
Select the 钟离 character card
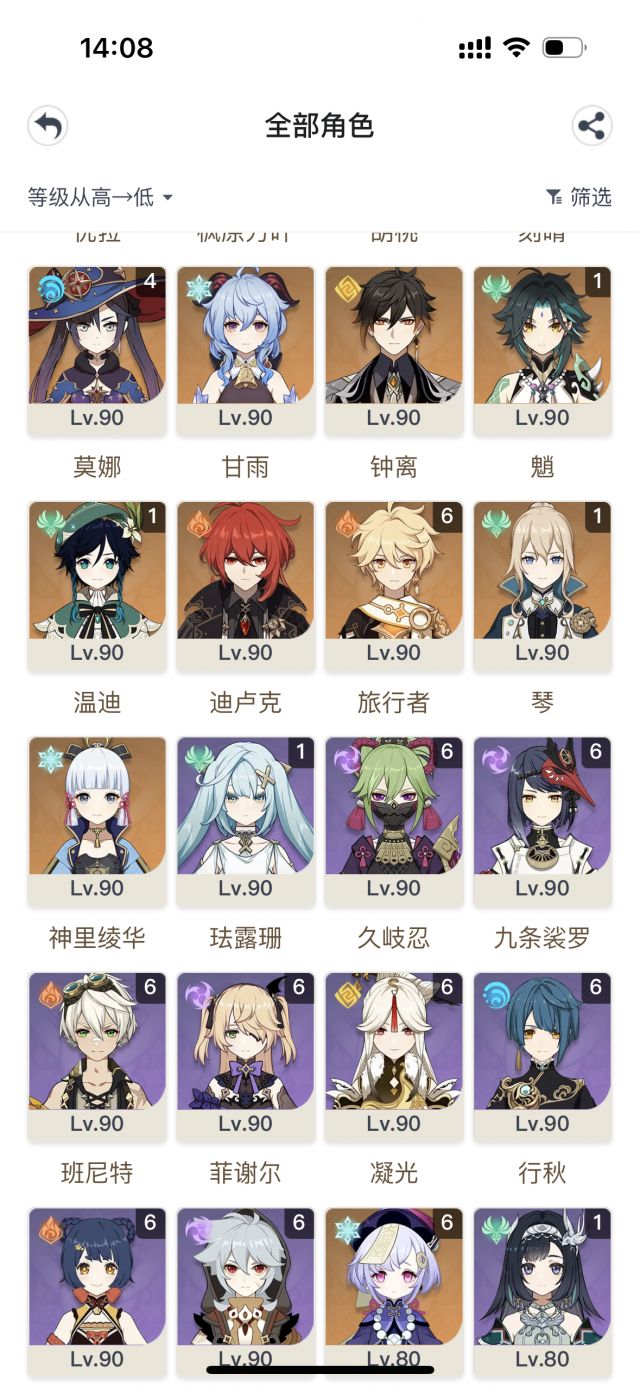tap(394, 350)
